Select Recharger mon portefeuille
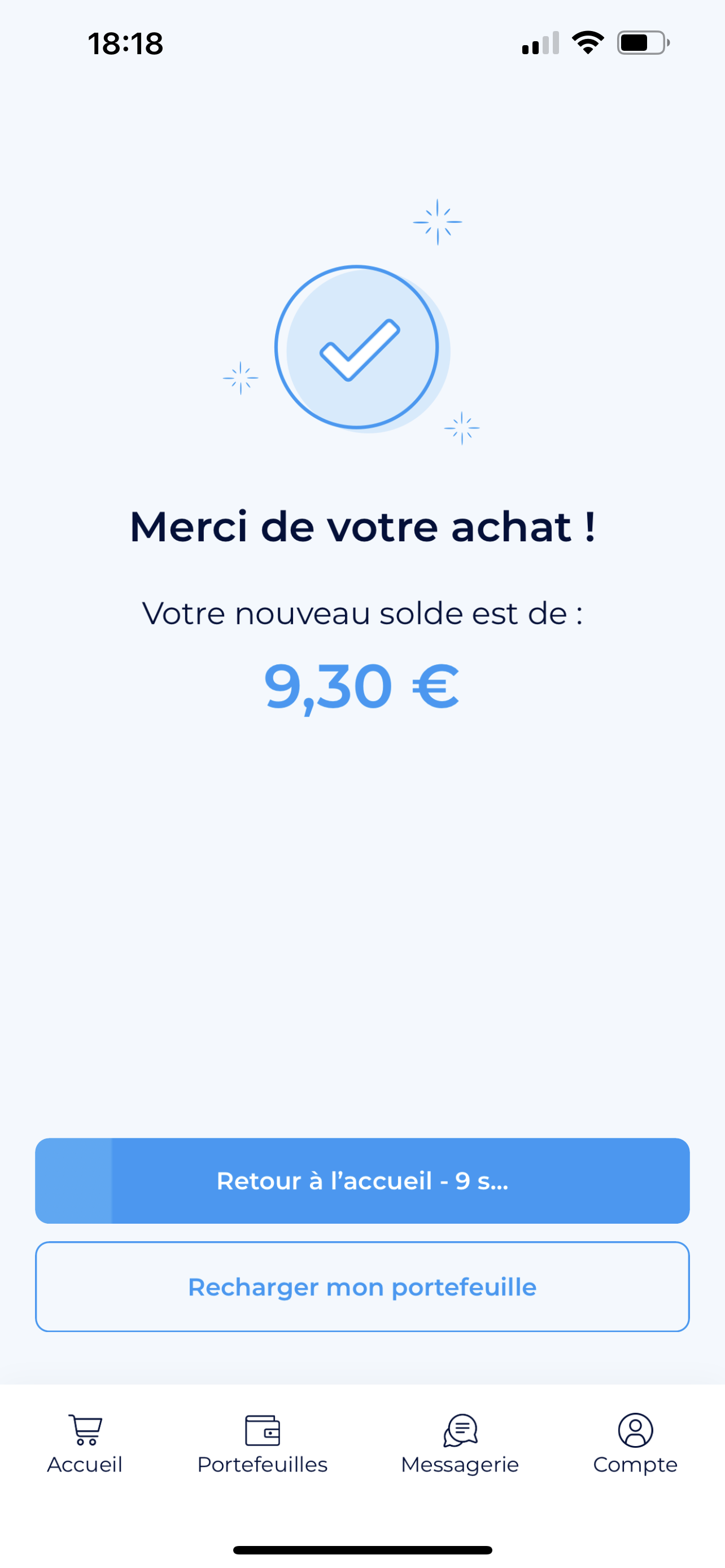Image resolution: width=725 pixels, height=1568 pixels. click(x=362, y=1286)
